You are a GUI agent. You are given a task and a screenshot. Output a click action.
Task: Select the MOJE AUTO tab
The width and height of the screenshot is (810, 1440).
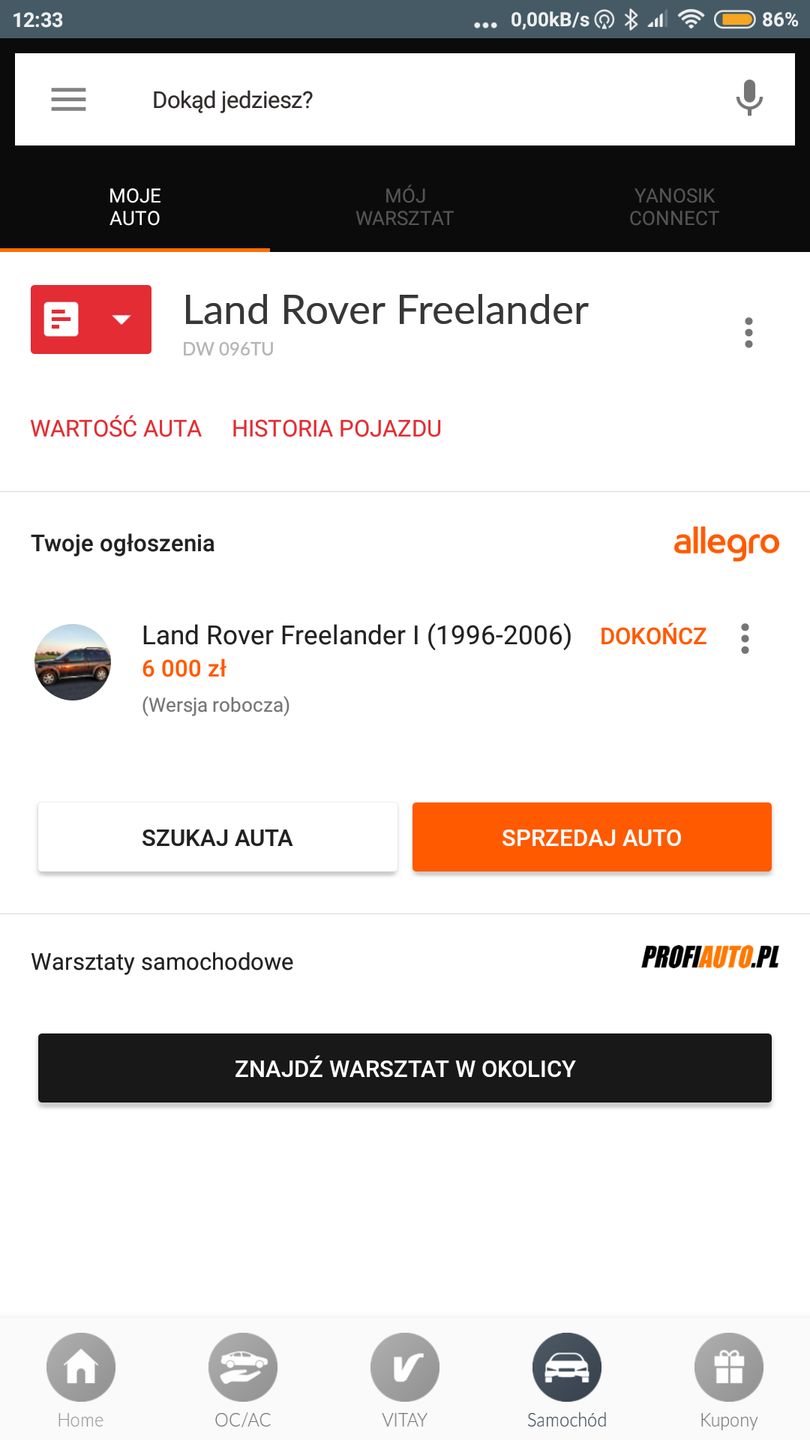(x=134, y=207)
